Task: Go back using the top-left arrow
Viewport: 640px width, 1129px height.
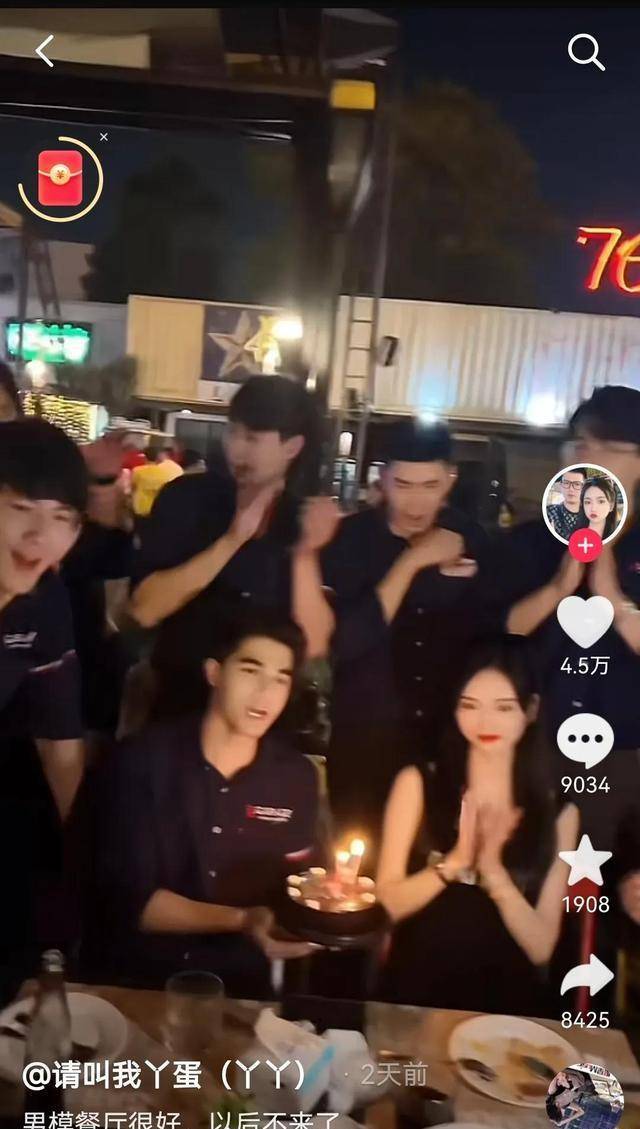Action: point(44,51)
